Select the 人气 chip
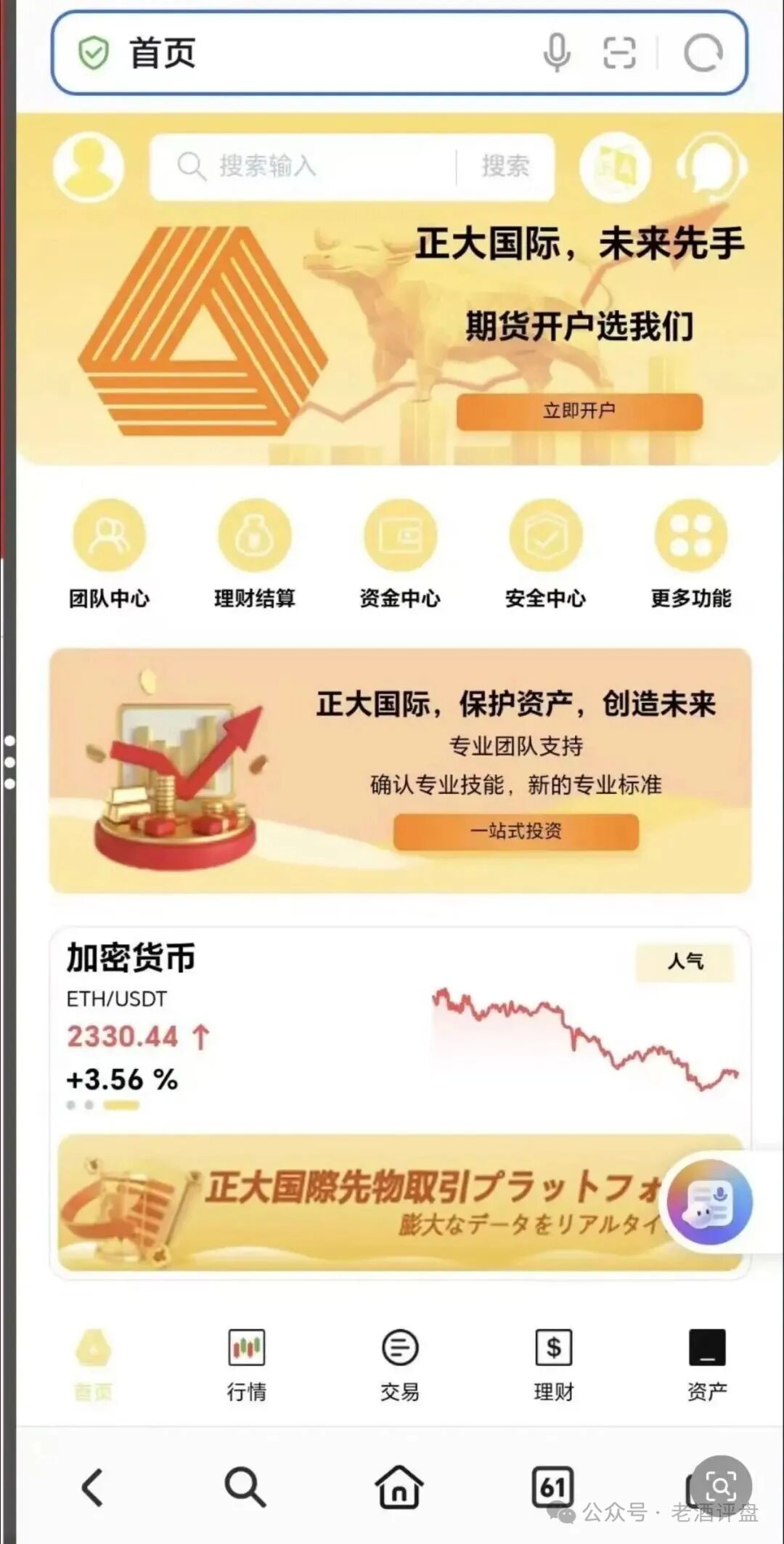This screenshot has height=1544, width=784. 685,962
